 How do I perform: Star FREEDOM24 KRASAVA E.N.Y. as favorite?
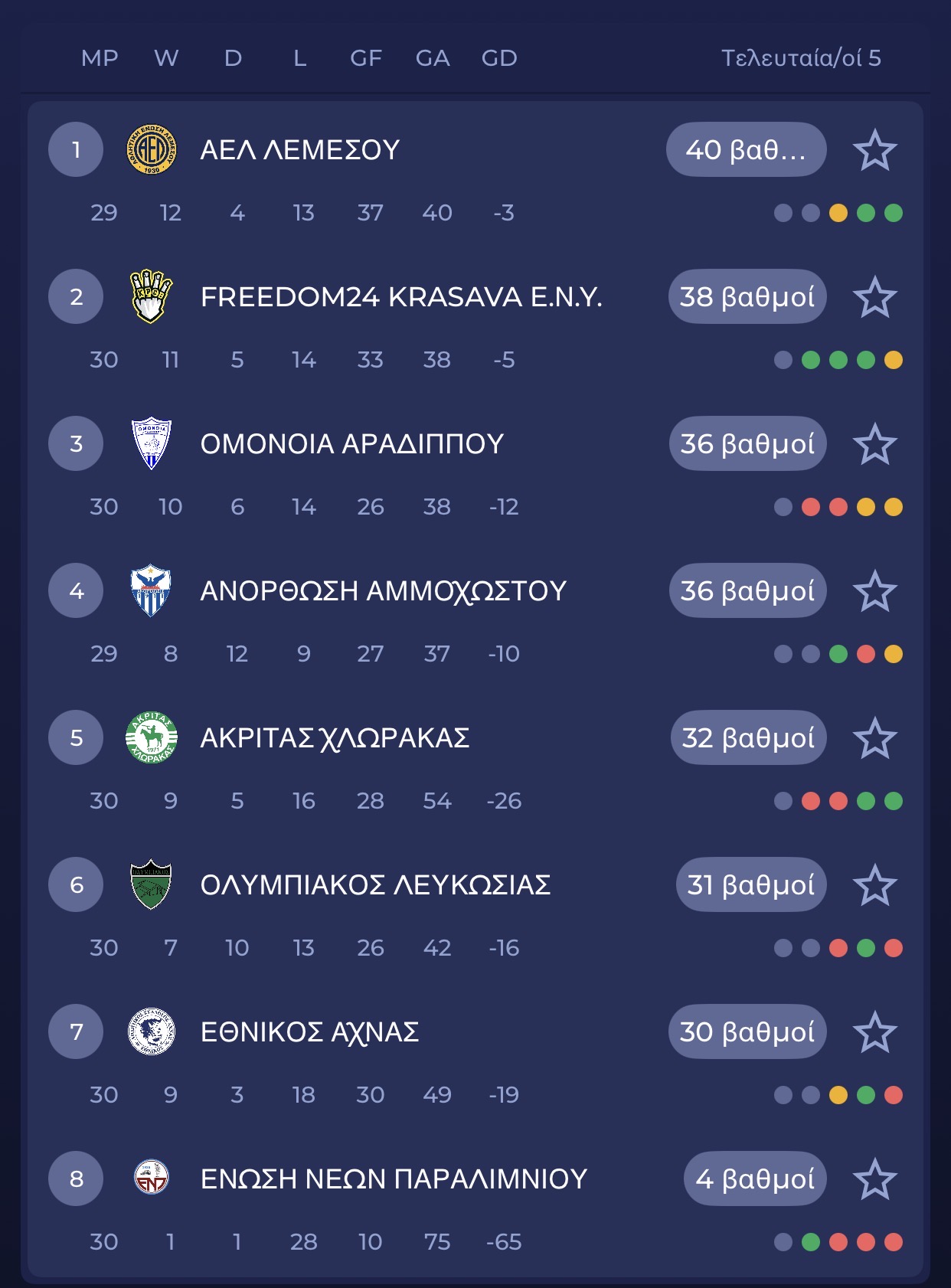pyautogui.click(x=874, y=297)
